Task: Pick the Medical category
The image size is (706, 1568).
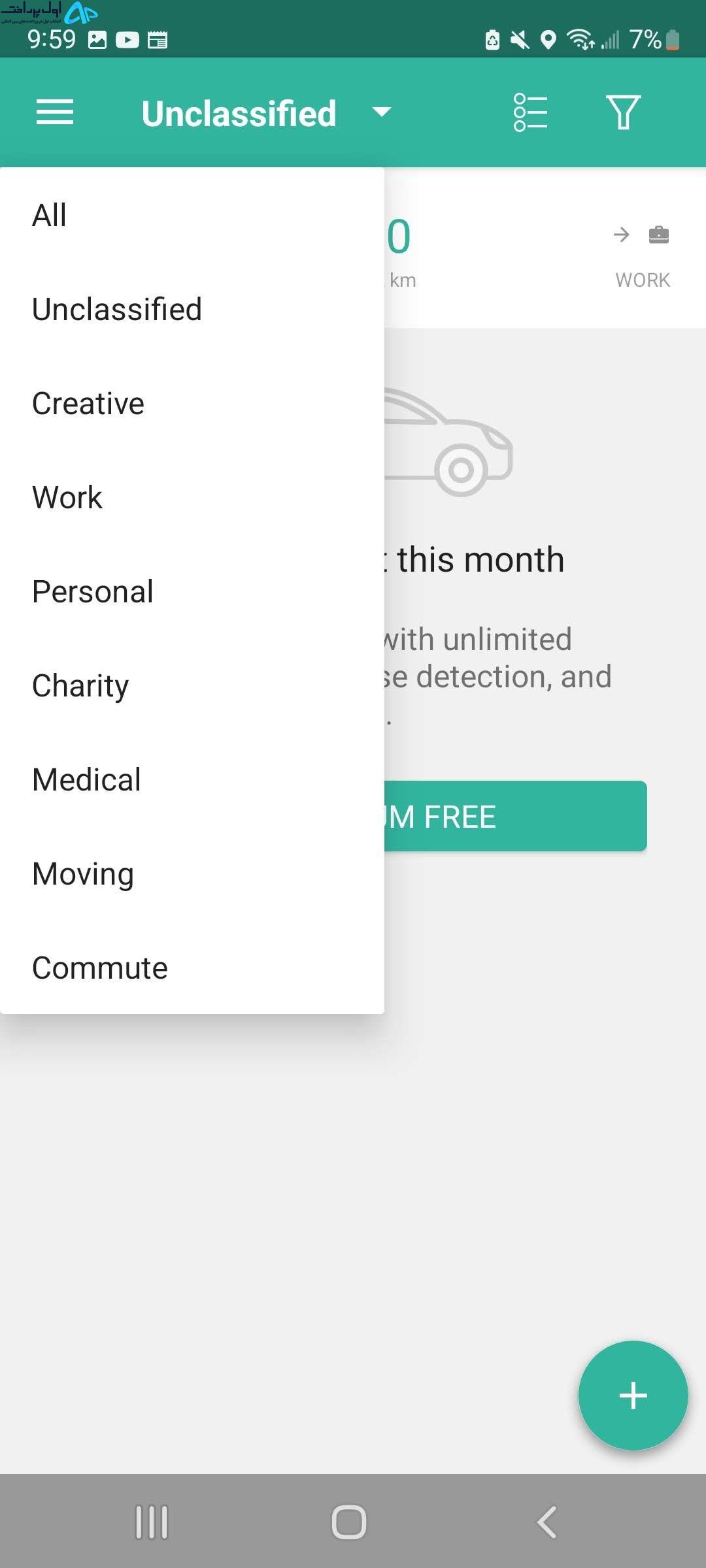Action: (x=192, y=779)
